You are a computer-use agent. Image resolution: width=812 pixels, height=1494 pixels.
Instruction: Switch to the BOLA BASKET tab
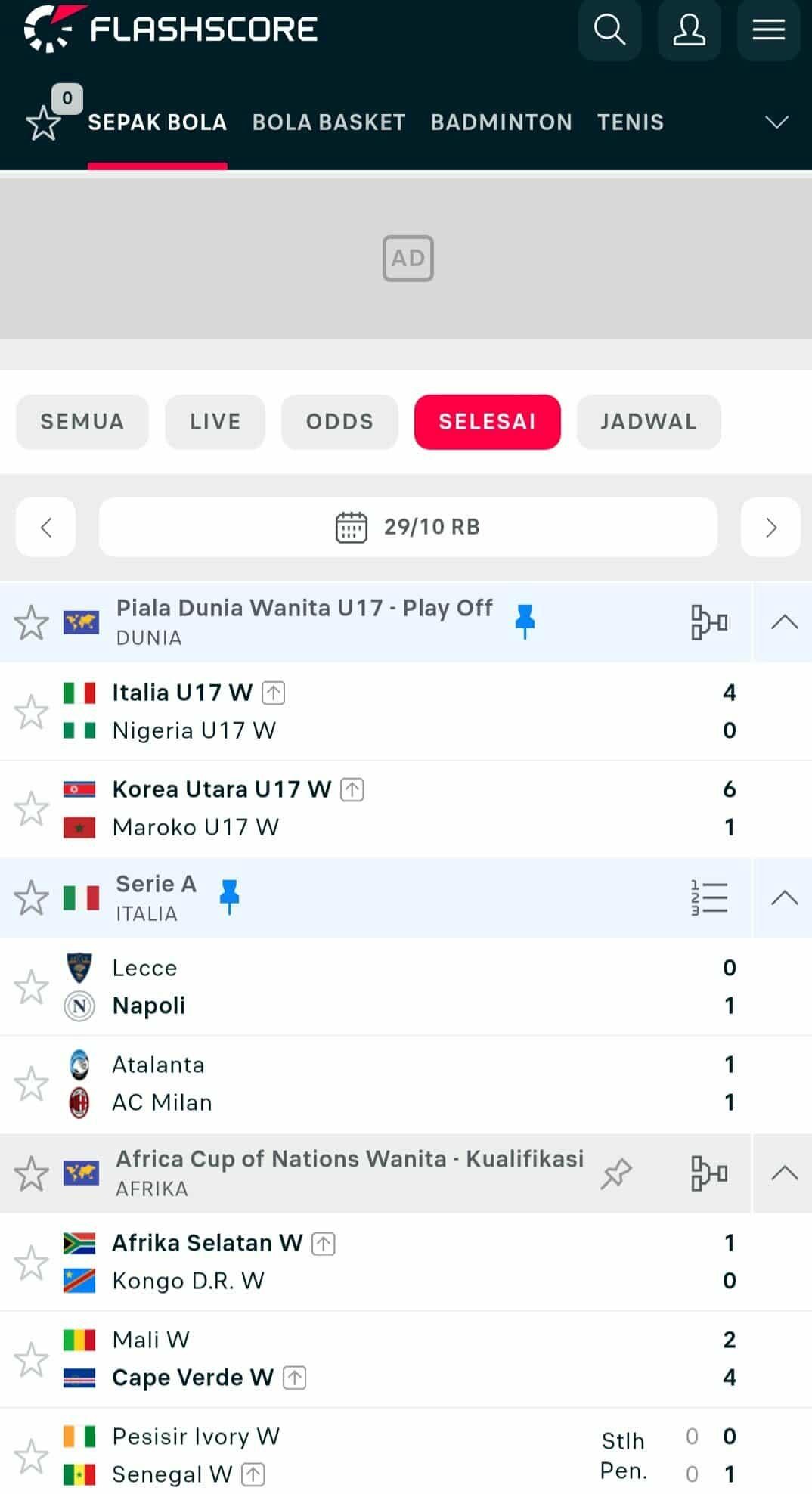(x=328, y=122)
